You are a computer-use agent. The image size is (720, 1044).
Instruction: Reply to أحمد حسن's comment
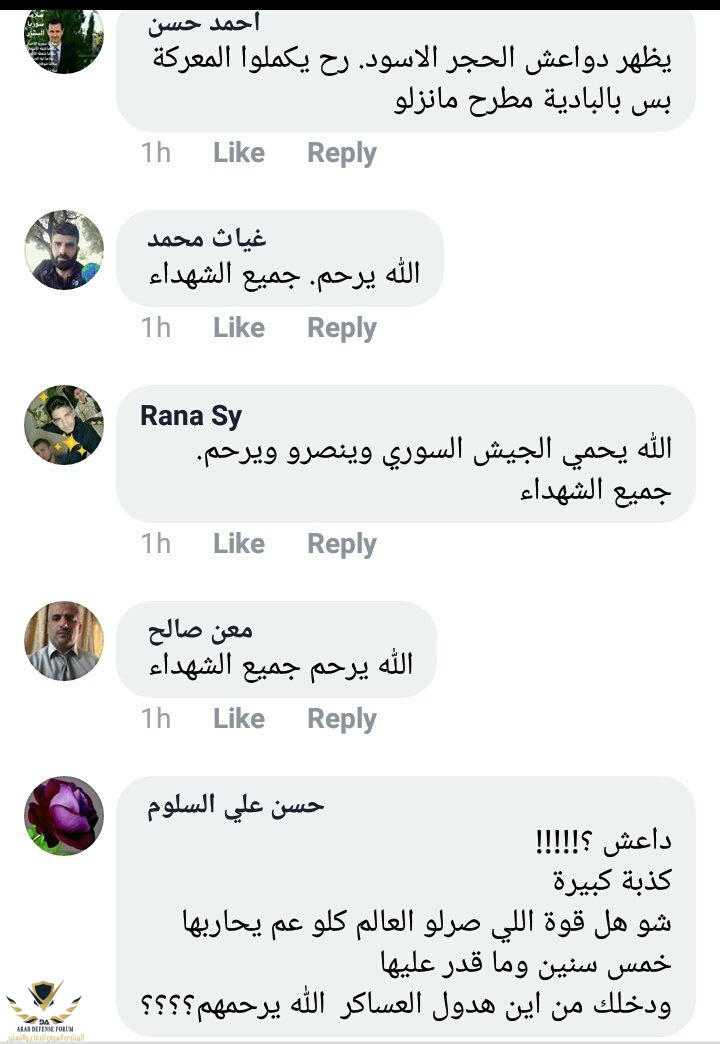(341, 153)
